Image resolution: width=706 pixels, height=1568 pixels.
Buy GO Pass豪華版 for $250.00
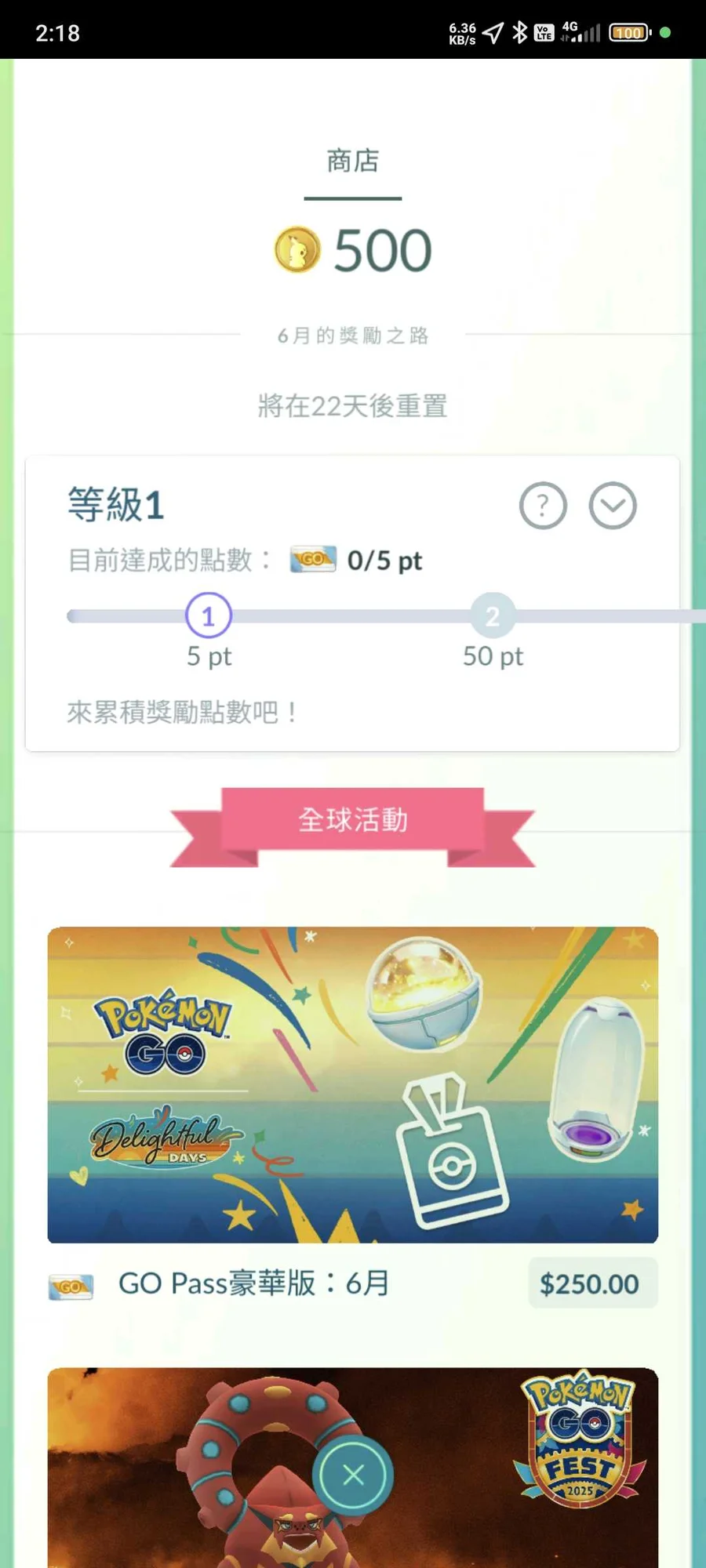point(592,1283)
